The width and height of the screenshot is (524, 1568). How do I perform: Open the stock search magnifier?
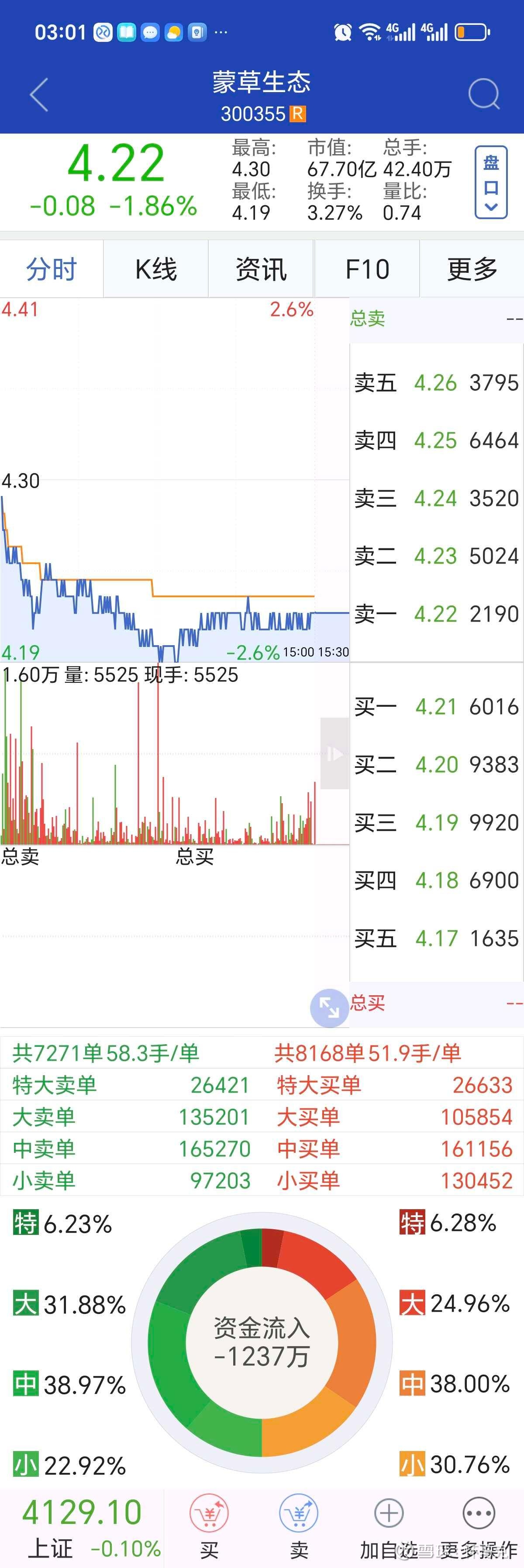pyautogui.click(x=484, y=94)
